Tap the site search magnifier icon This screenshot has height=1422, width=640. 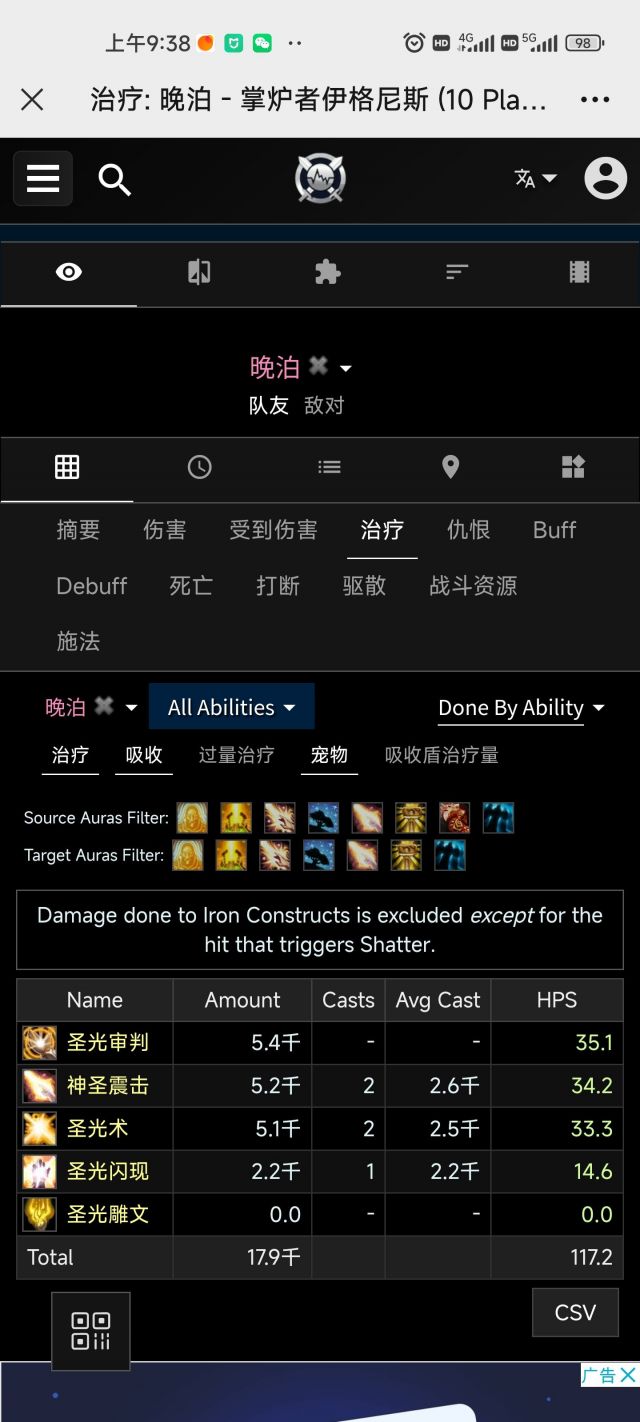(x=115, y=180)
